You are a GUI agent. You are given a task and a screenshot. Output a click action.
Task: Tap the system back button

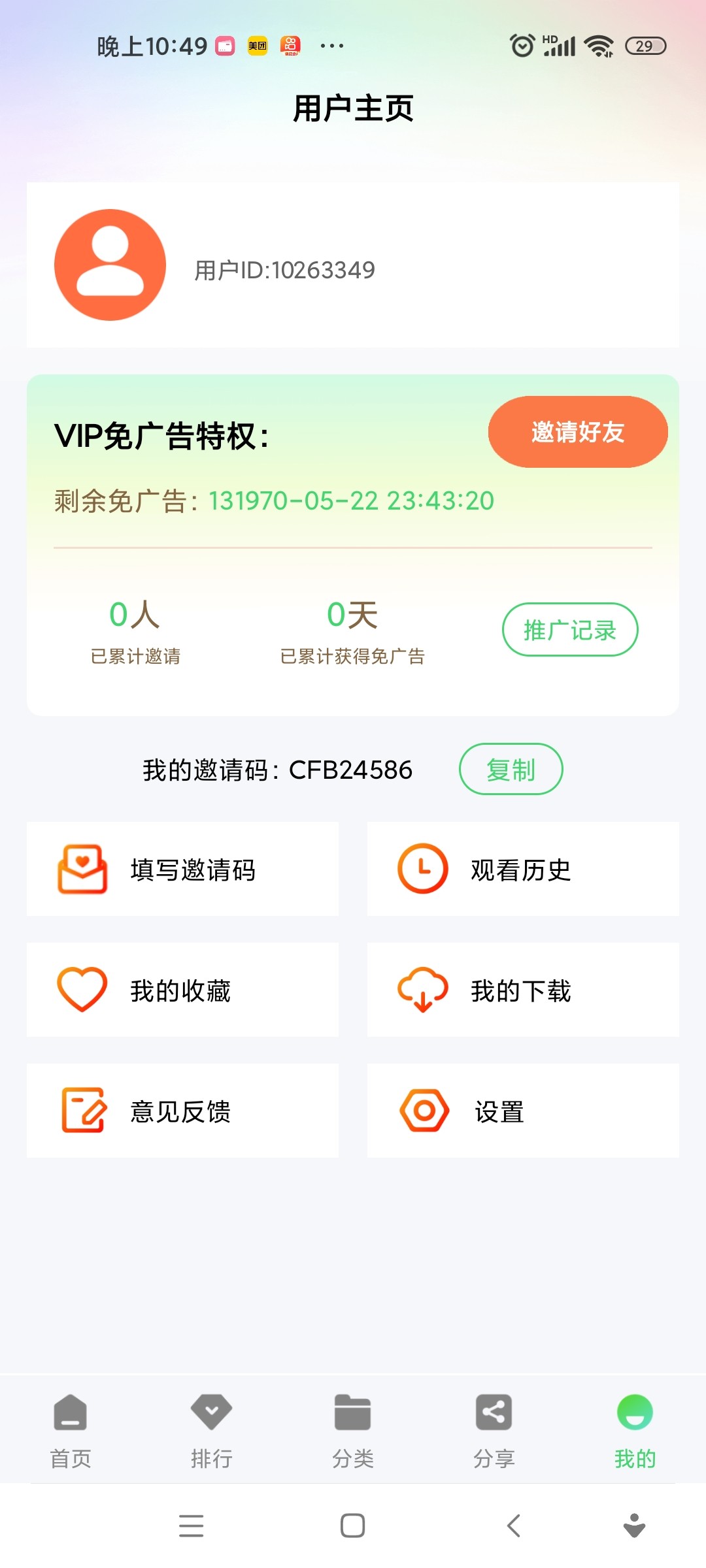click(514, 1526)
